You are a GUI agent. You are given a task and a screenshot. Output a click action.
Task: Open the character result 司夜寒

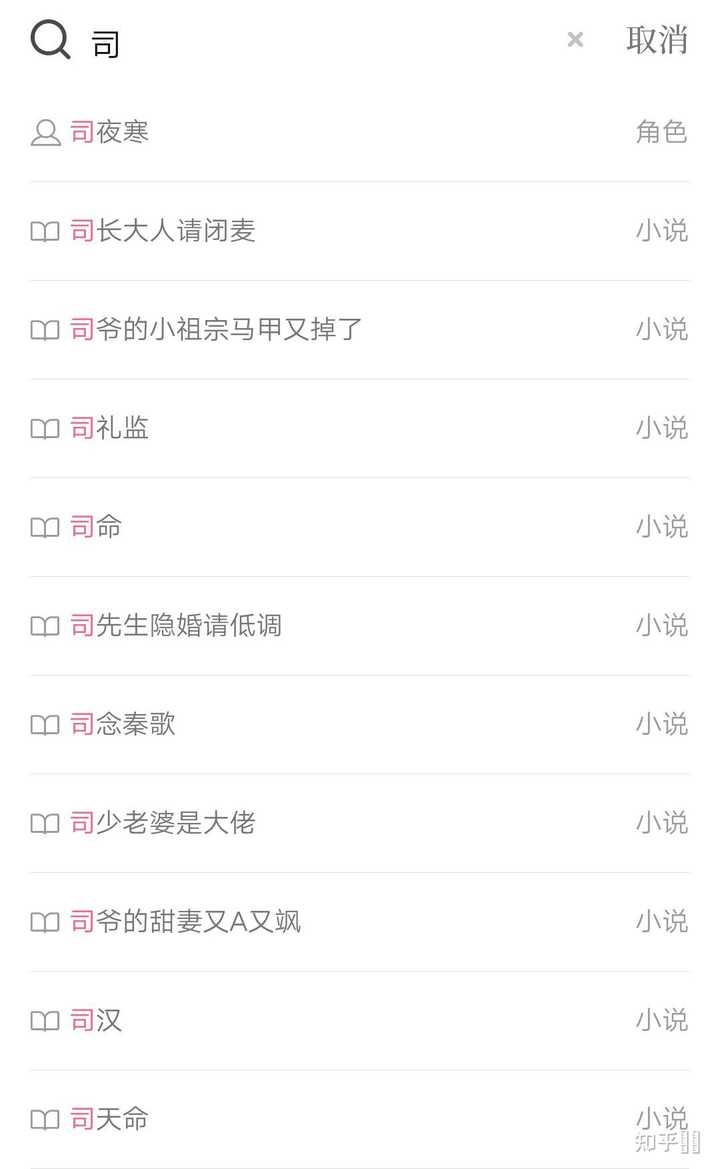point(359,133)
